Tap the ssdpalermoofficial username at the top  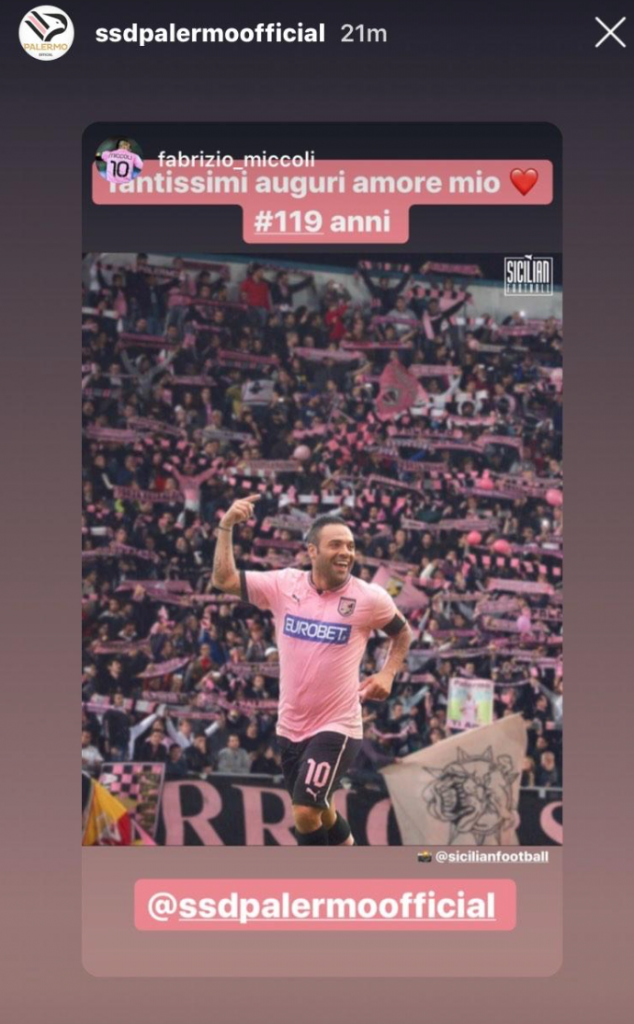(210, 33)
